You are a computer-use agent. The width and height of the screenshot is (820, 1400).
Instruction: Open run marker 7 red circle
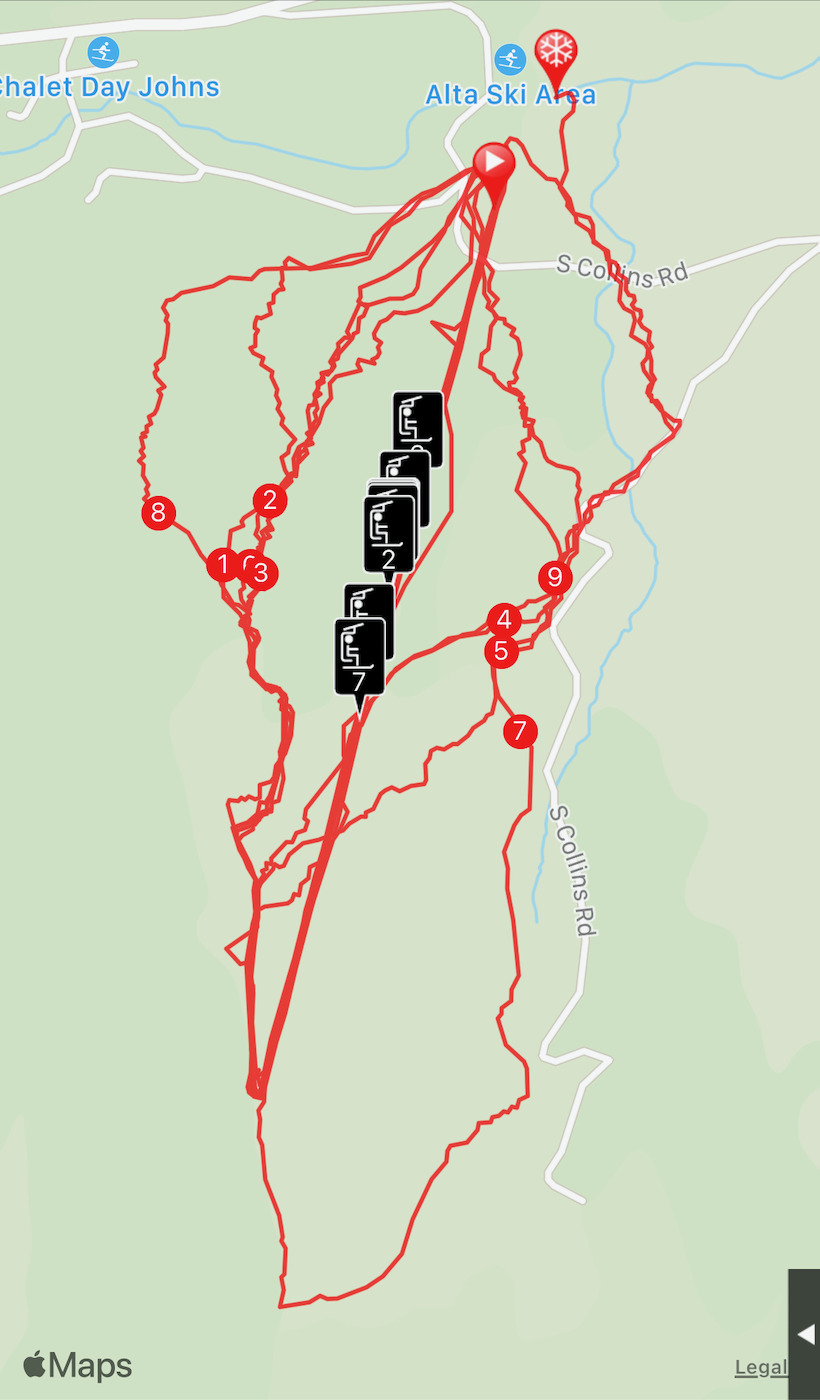[519, 731]
